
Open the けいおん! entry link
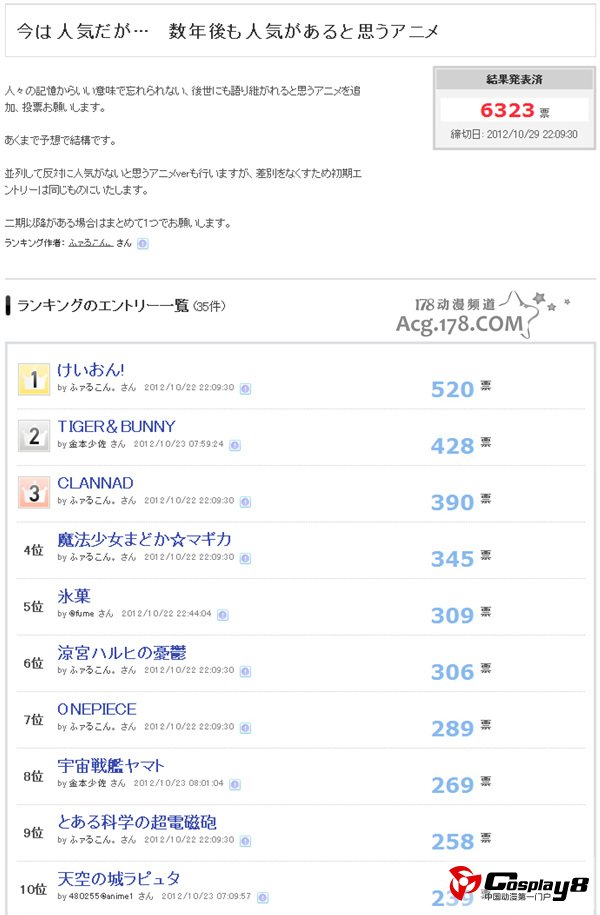tap(91, 369)
